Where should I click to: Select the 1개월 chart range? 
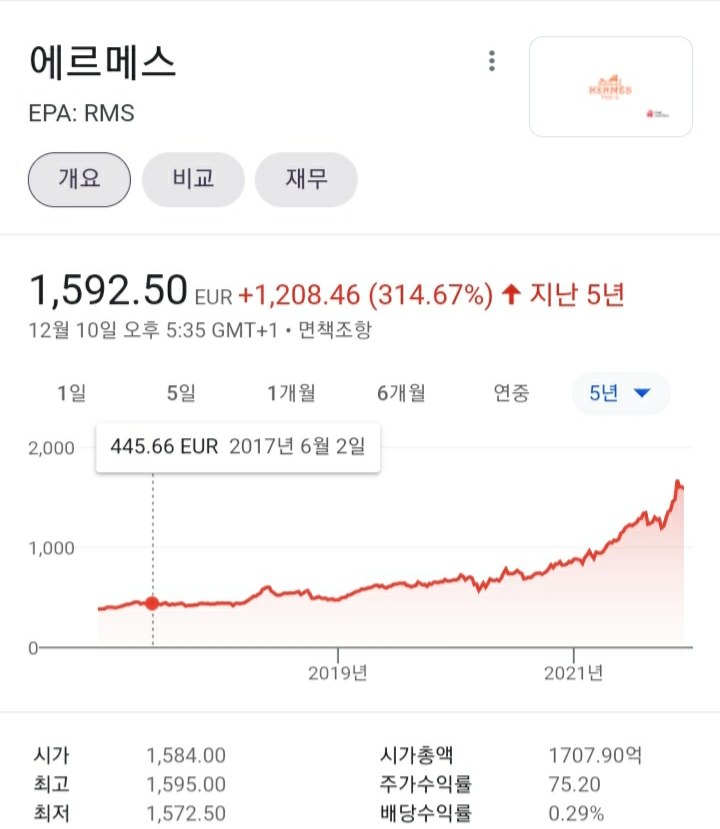point(291,393)
